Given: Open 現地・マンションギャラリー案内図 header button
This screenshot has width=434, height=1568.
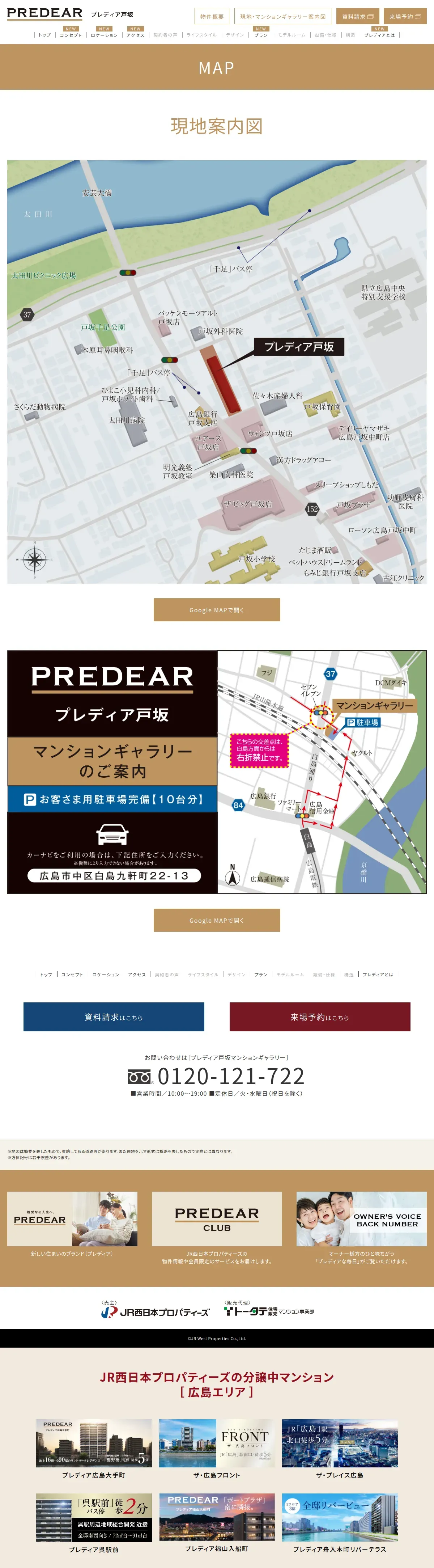Looking at the screenshot, I should [x=282, y=16].
